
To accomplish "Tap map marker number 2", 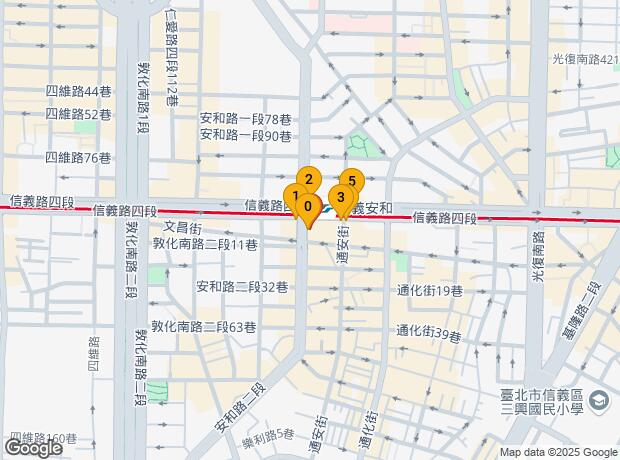I will coord(310,179).
